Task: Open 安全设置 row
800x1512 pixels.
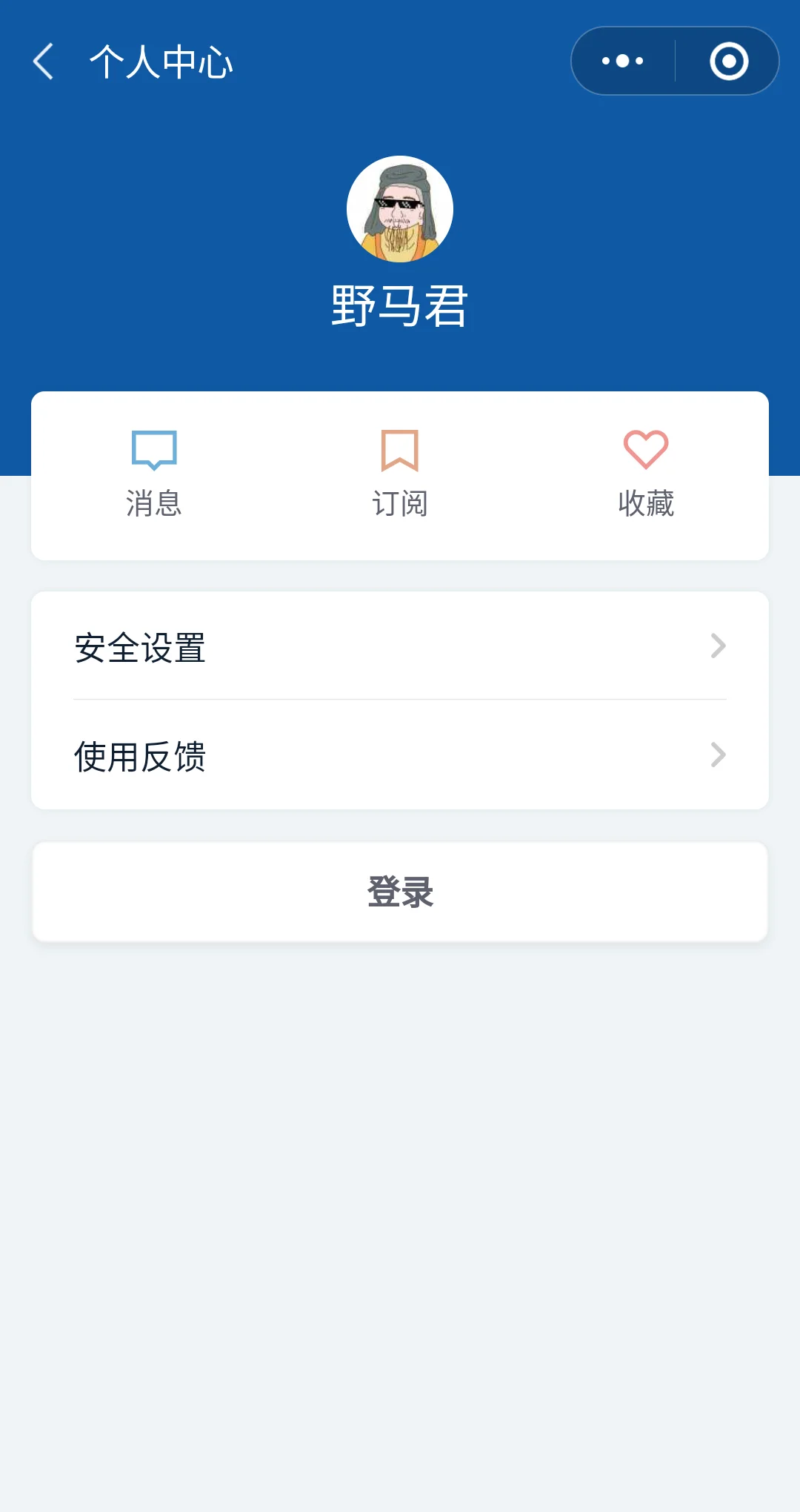Action: (x=400, y=646)
